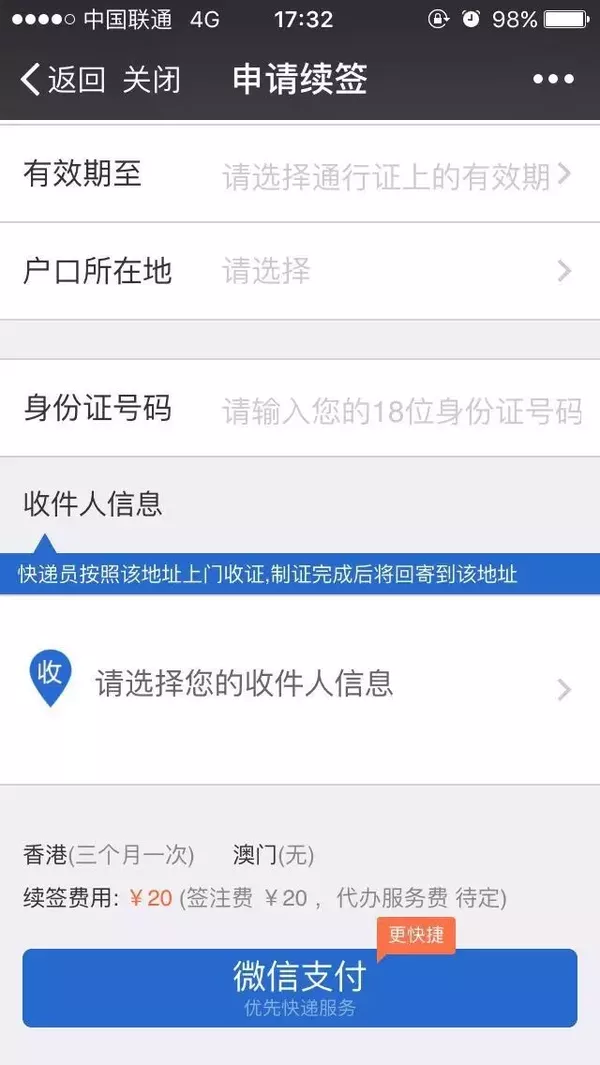Go back using the 返回 arrow

(x=63, y=79)
